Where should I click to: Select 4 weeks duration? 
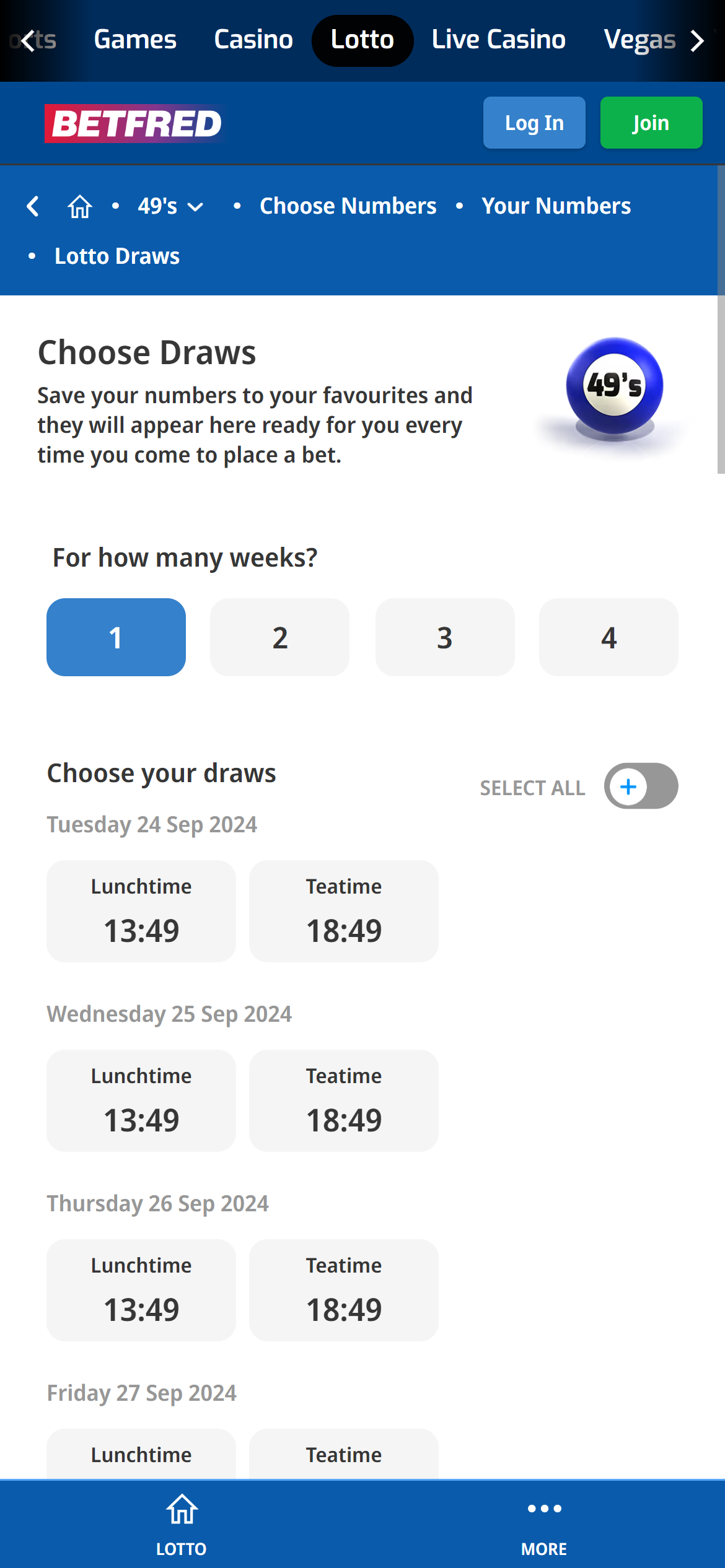[608, 637]
